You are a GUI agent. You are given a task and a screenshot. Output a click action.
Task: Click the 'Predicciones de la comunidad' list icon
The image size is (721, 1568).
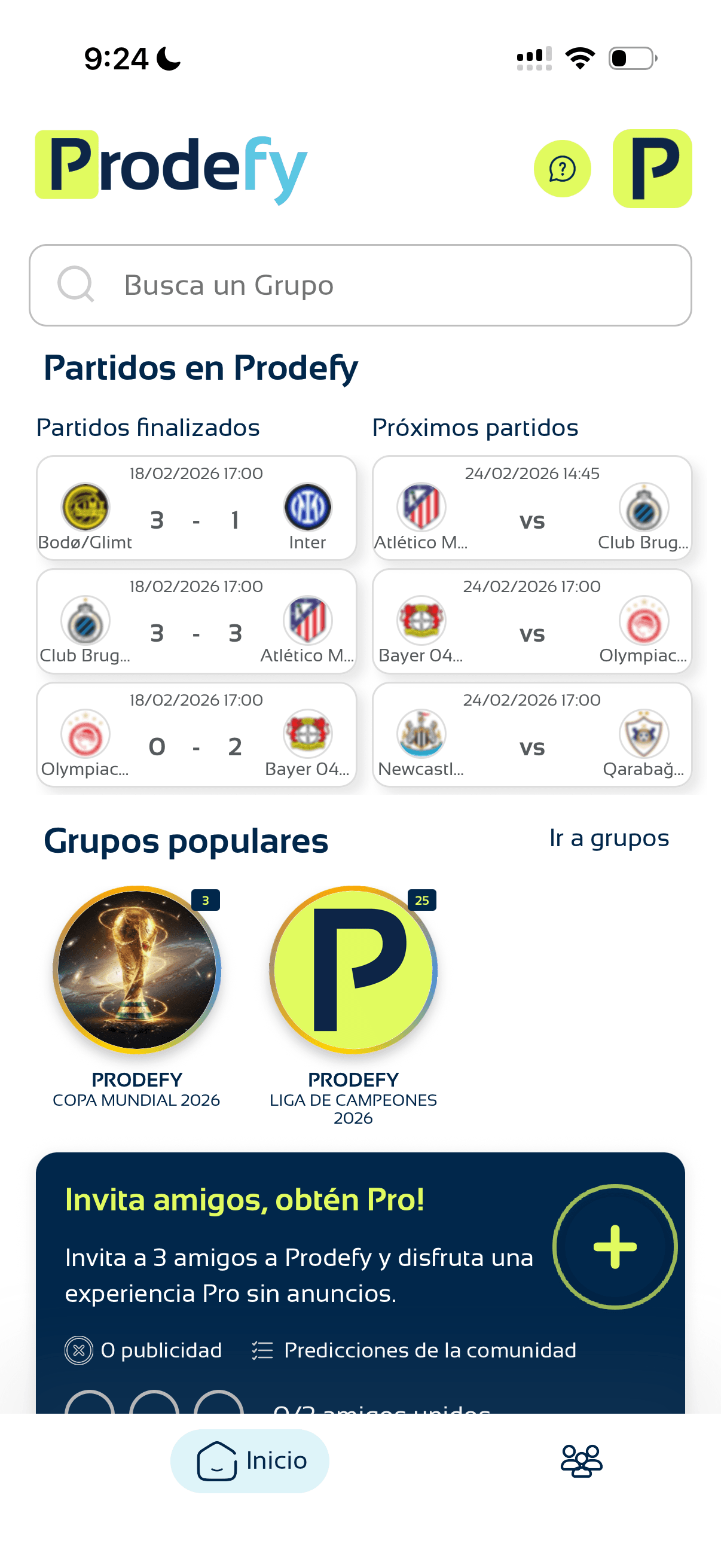(x=261, y=1351)
